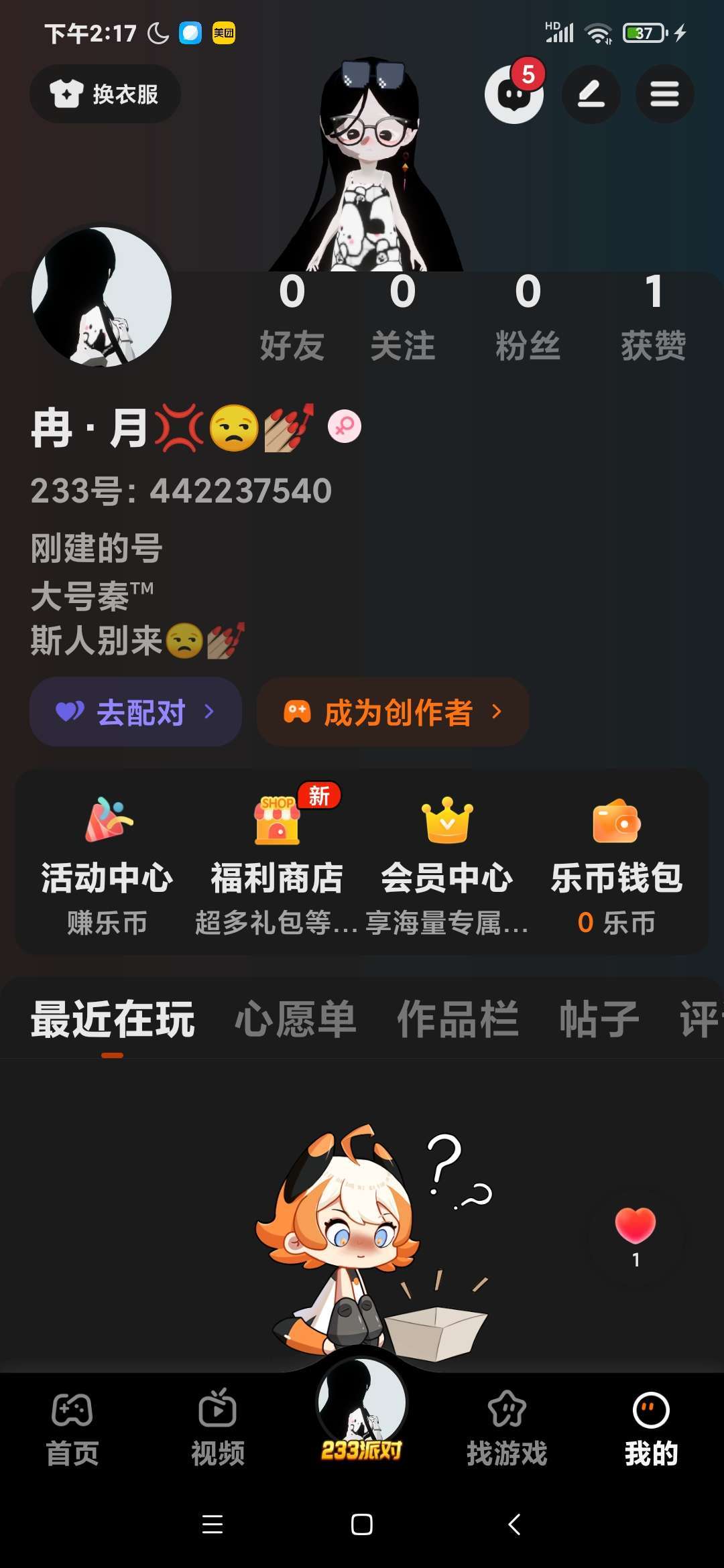The image size is (724, 1568).
Task: Open 找游戏 find games tab
Action: point(507,1429)
